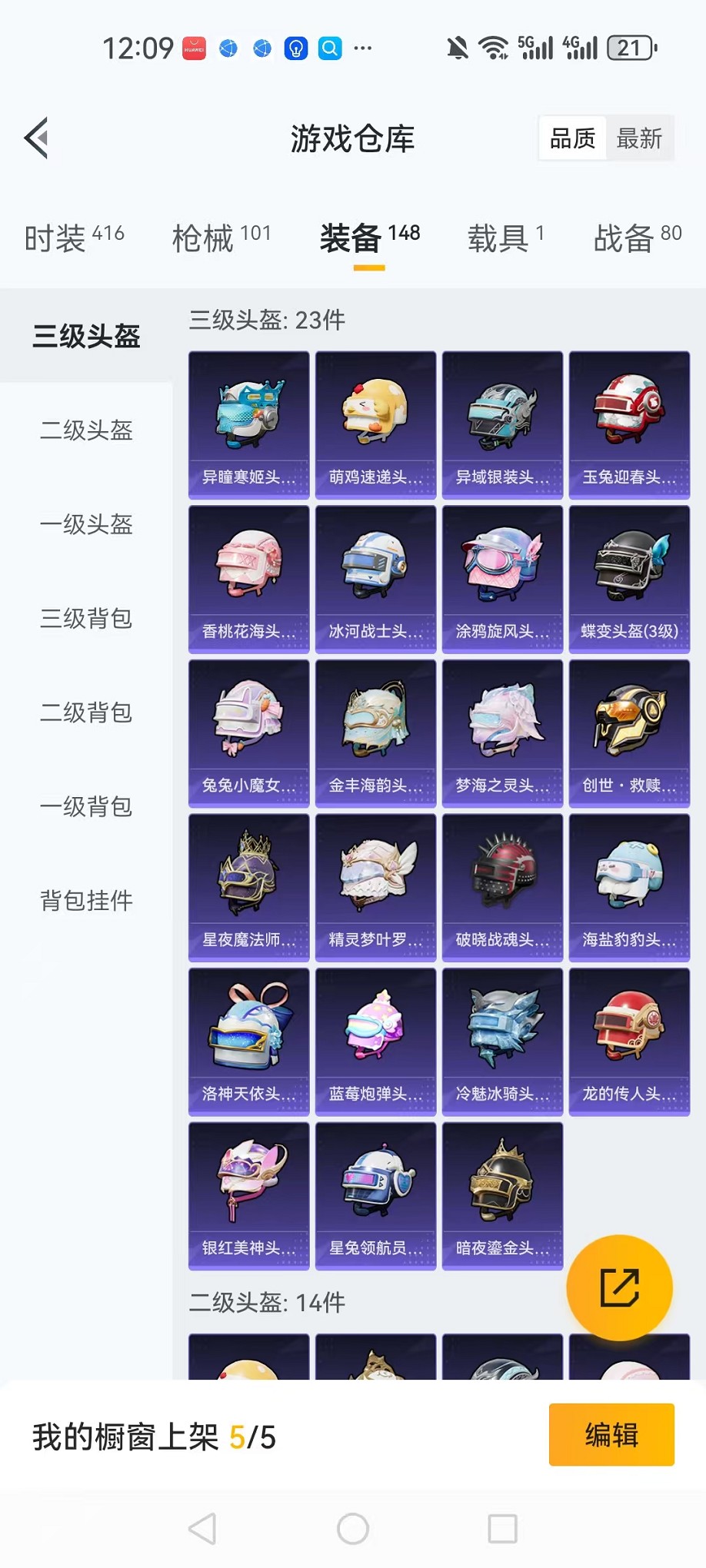Tap the 编辑 button for my showcase

click(x=611, y=1435)
